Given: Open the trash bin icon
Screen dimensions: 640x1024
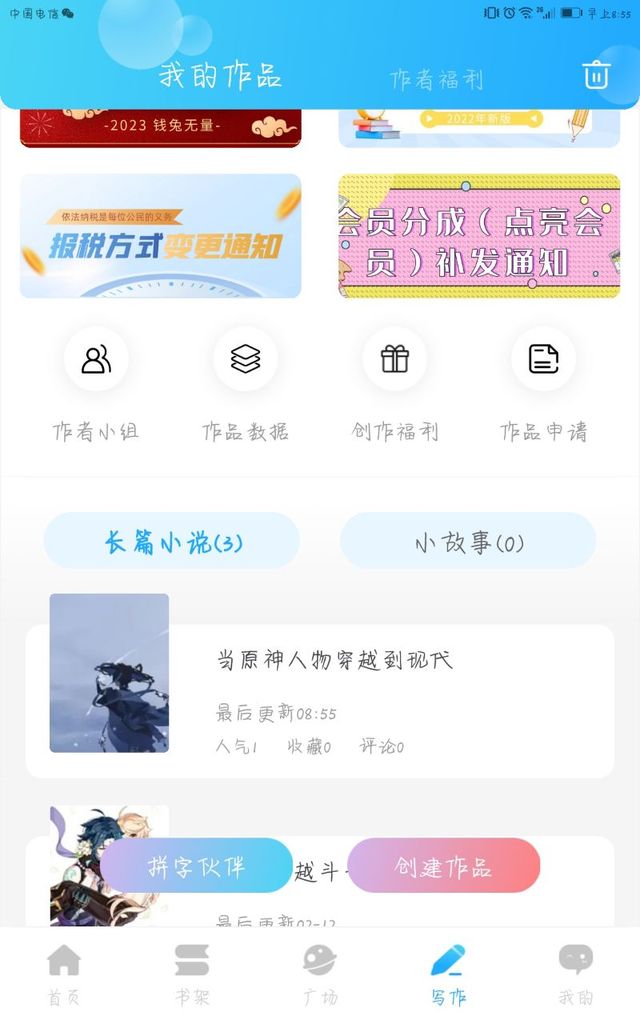Looking at the screenshot, I should [596, 74].
